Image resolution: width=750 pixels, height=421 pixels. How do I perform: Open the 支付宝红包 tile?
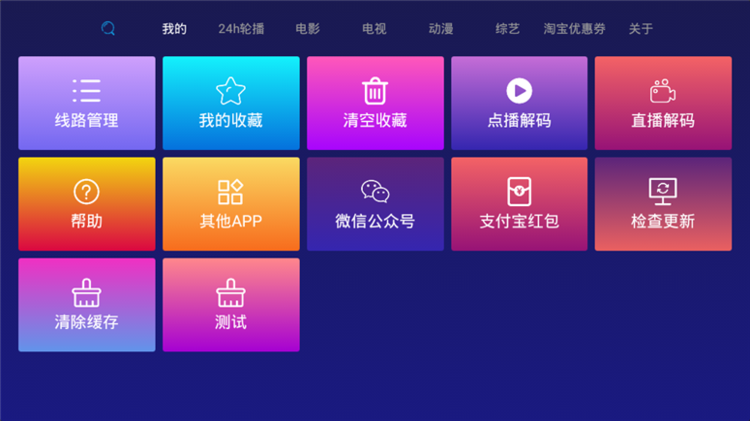click(x=519, y=204)
